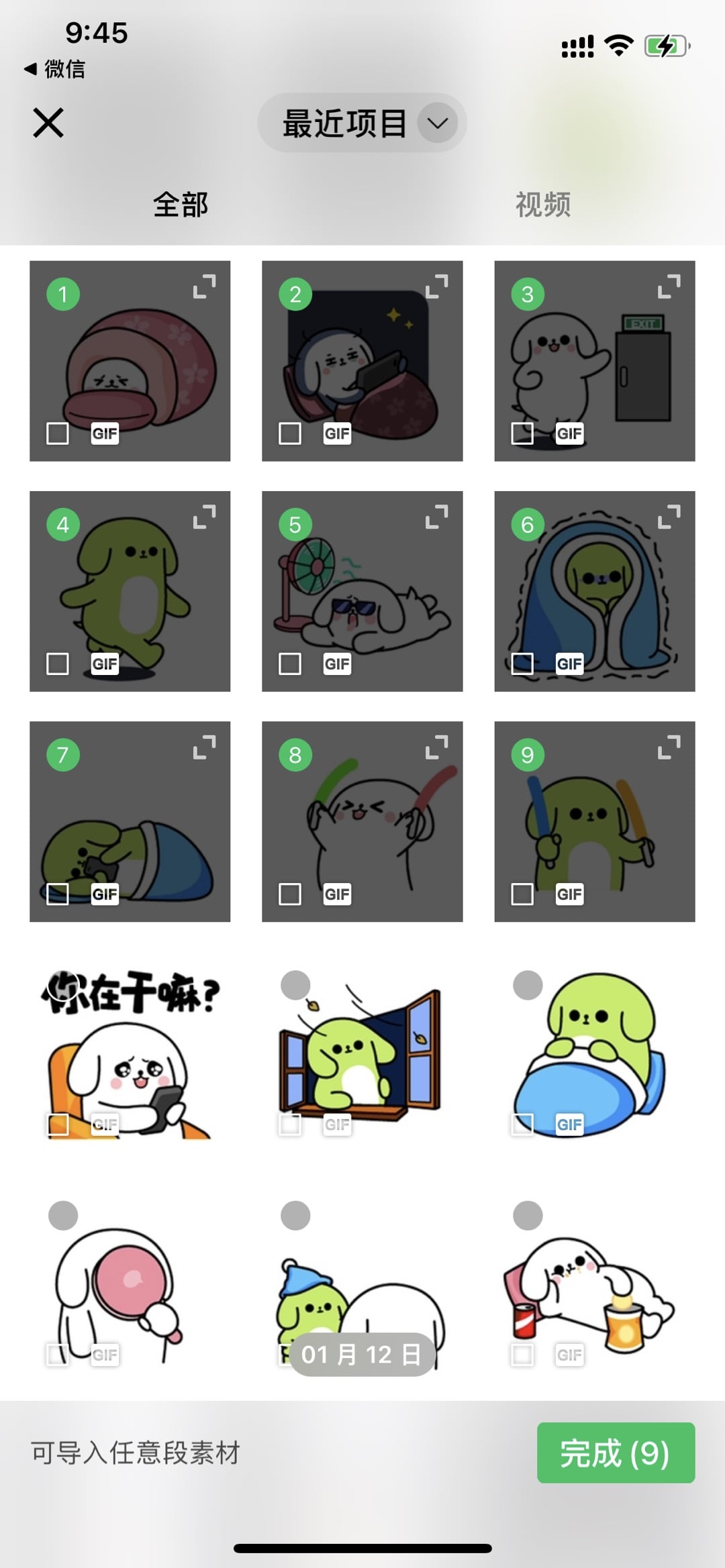The height and width of the screenshot is (1568, 725).
Task: Tick the checkbox on GIF number 4
Action: pos(58,664)
